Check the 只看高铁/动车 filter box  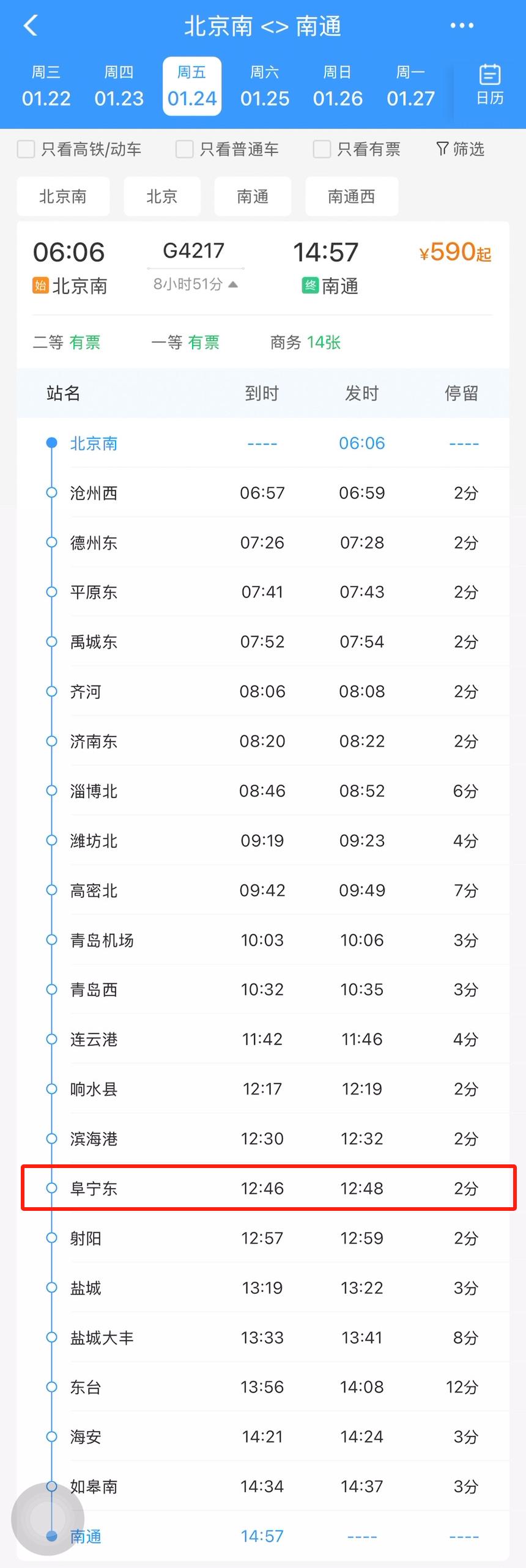pyautogui.click(x=26, y=149)
